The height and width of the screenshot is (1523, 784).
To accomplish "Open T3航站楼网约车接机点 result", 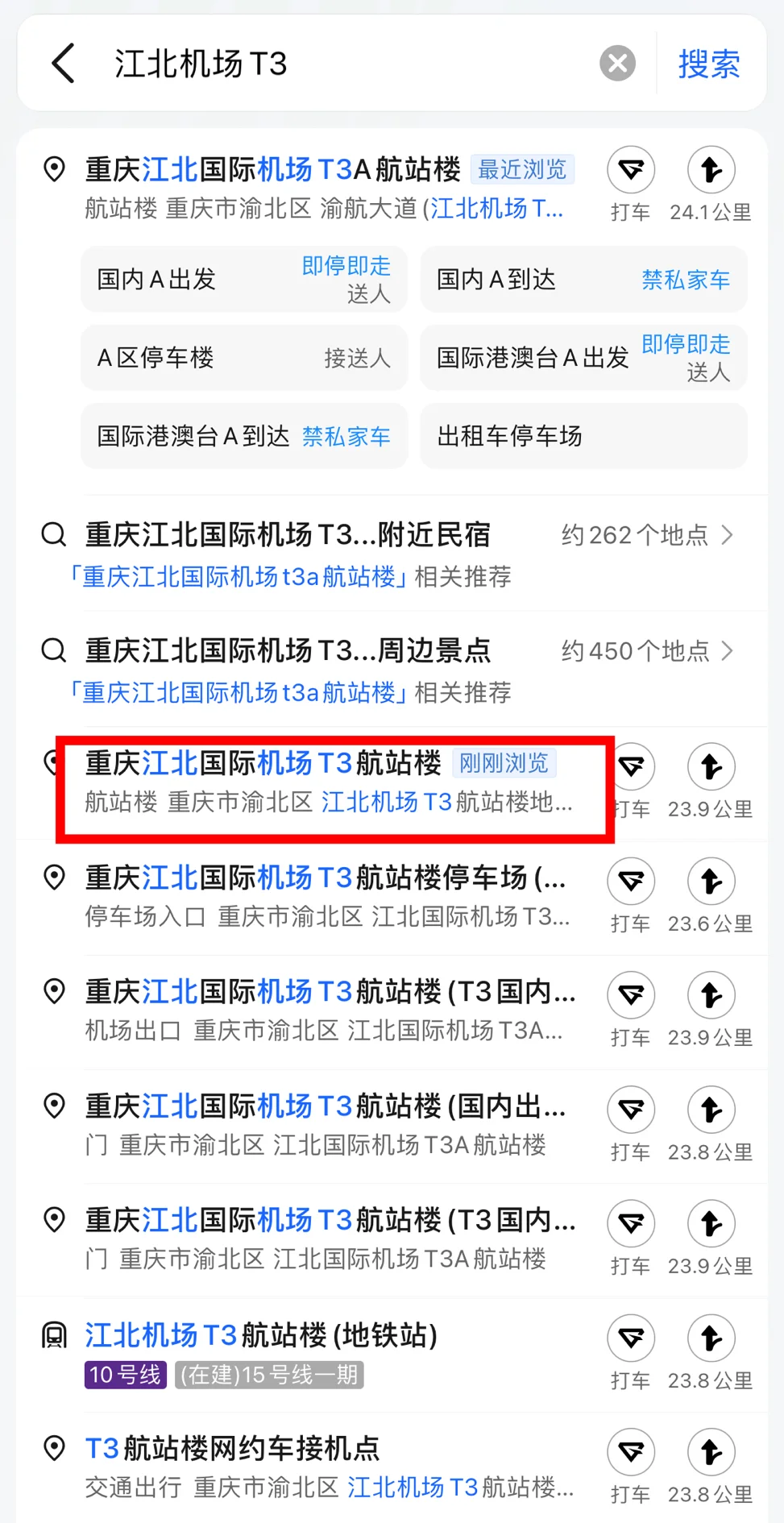I will 322,1467.
